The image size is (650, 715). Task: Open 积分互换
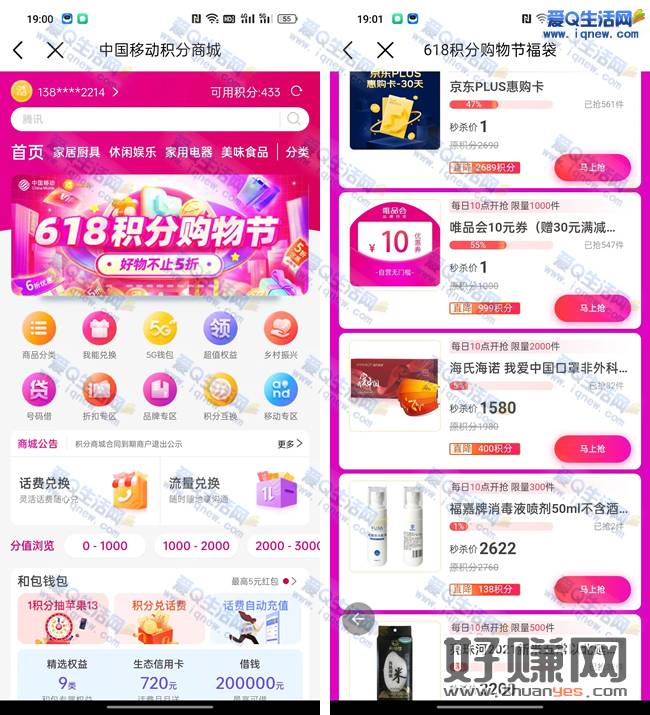[x=220, y=397]
